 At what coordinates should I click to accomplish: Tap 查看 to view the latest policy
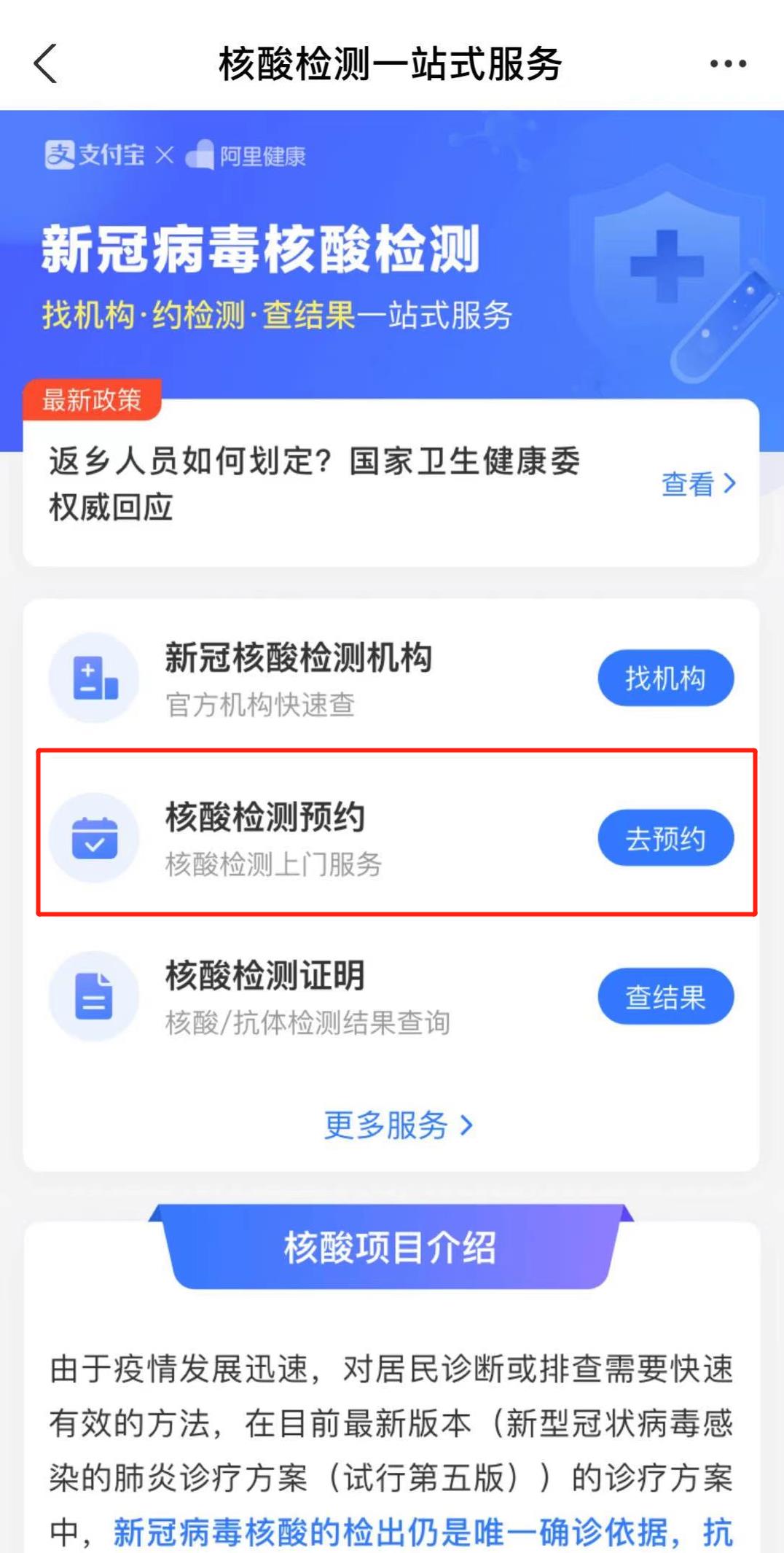697,484
